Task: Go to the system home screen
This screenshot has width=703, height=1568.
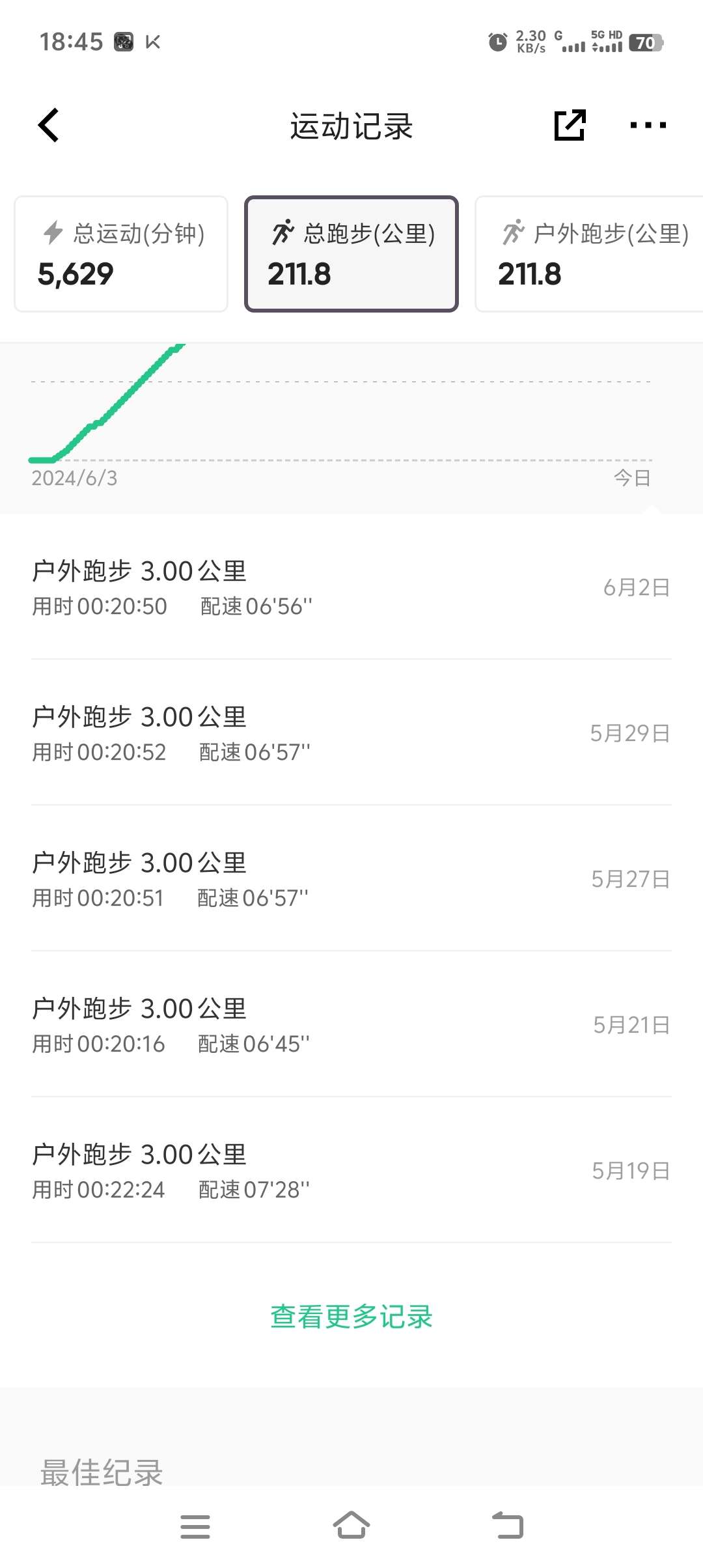Action: coord(351,1525)
